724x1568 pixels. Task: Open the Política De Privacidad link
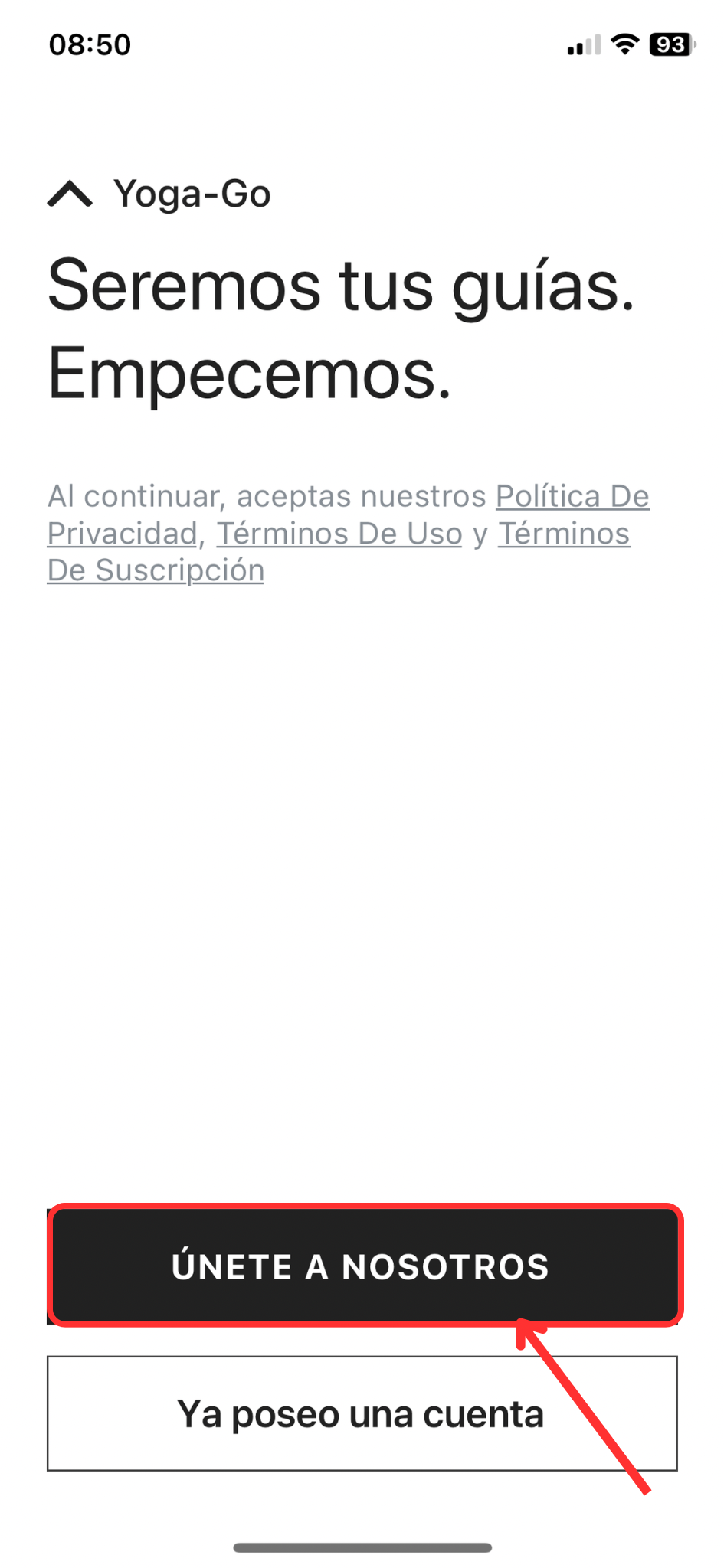572,496
